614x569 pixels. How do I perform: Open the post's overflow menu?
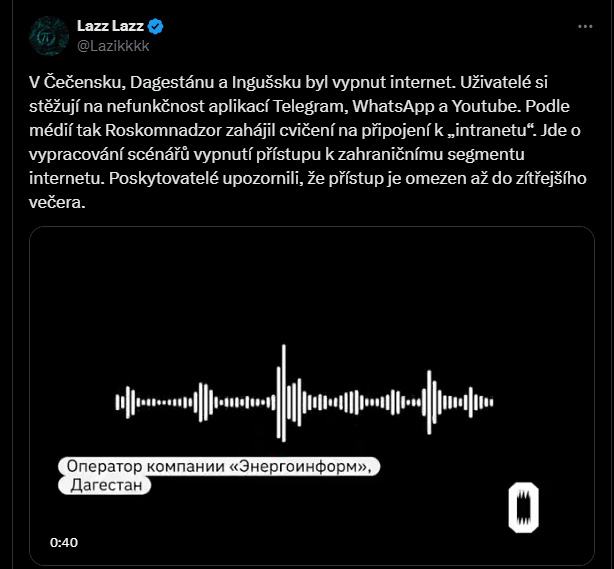[584, 27]
